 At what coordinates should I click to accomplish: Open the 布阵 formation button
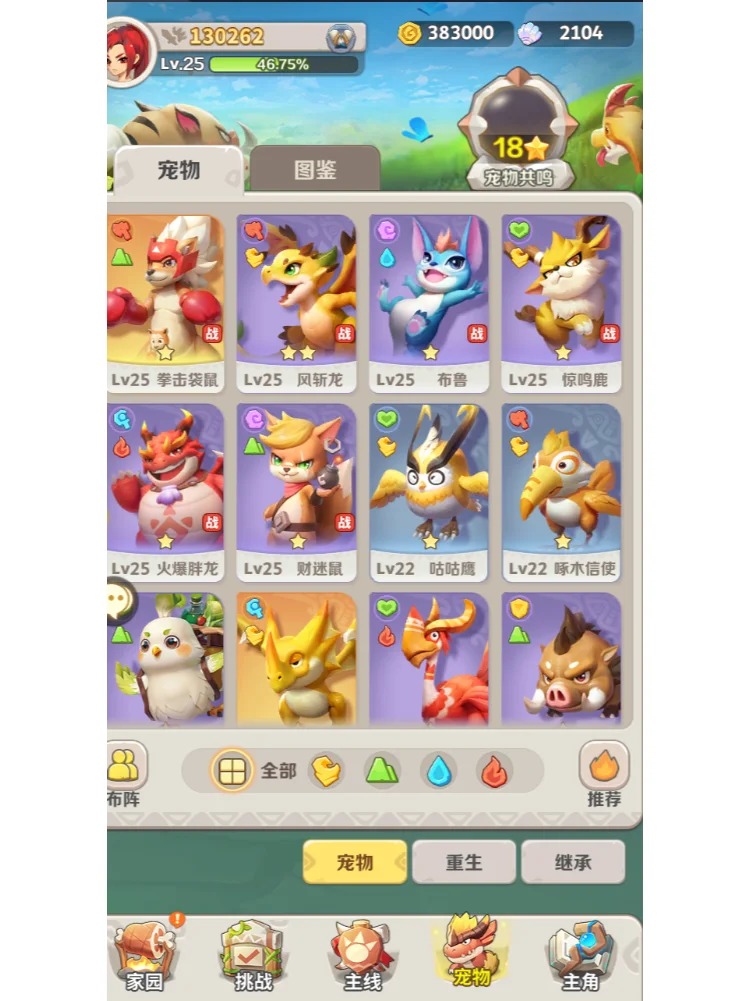click(x=125, y=775)
